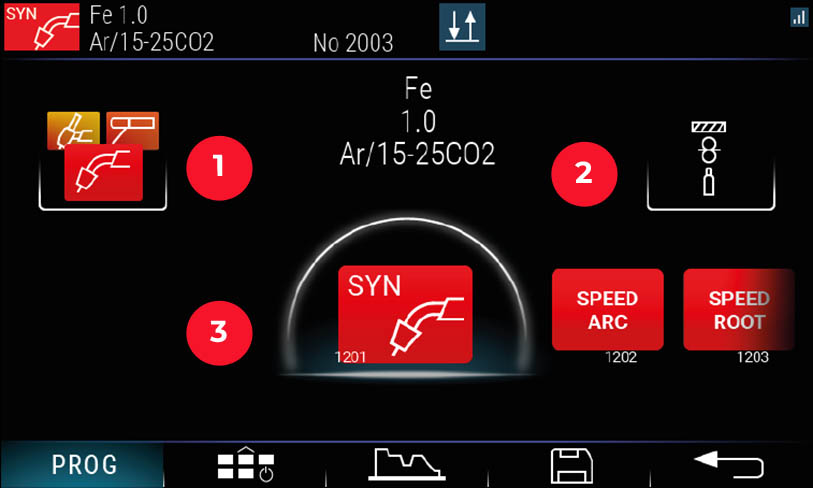Choose the SPEED ROOT 1203 process
813x488 pixels.
(x=738, y=310)
